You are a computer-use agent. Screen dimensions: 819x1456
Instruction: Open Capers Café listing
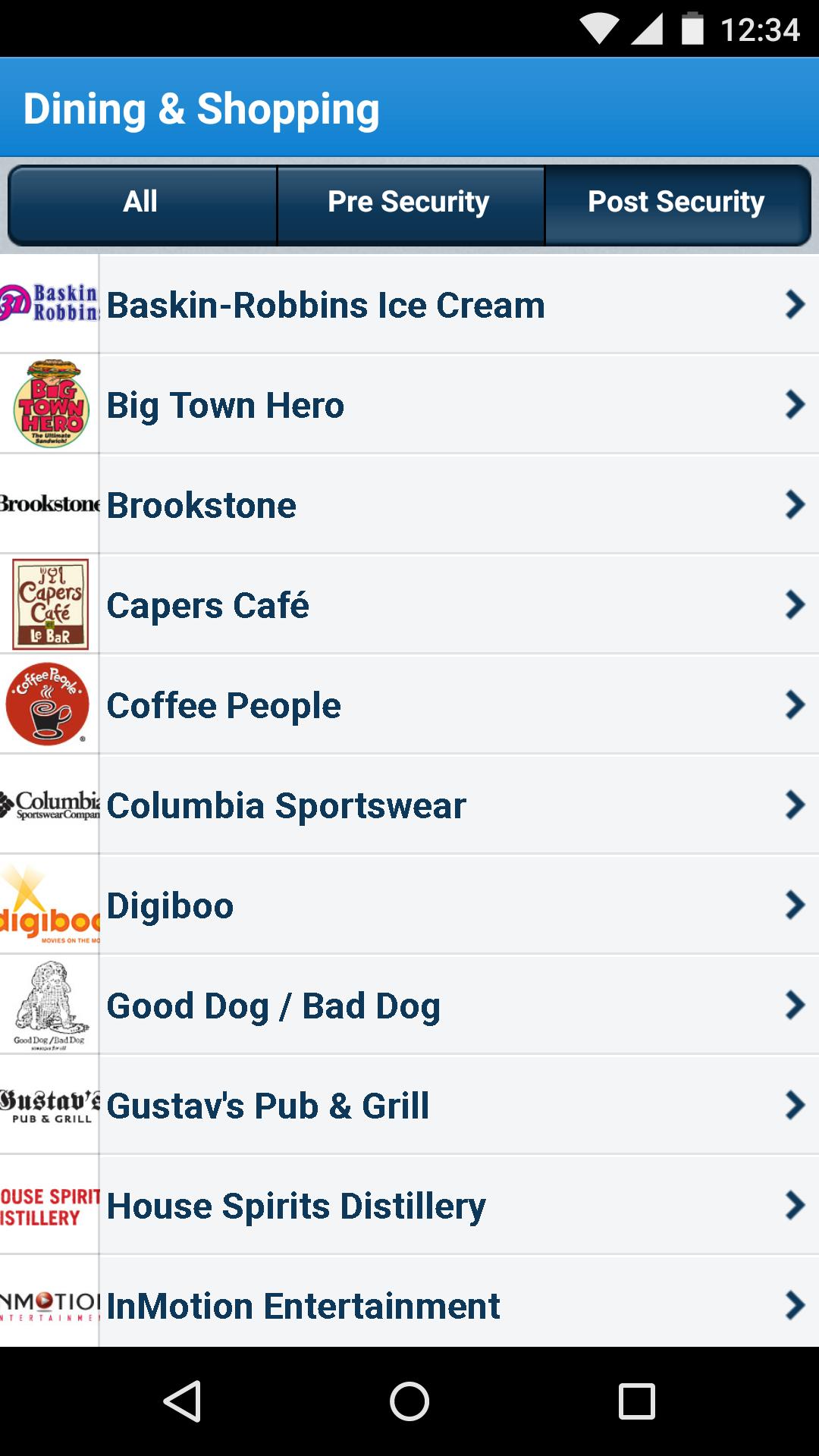point(409,605)
